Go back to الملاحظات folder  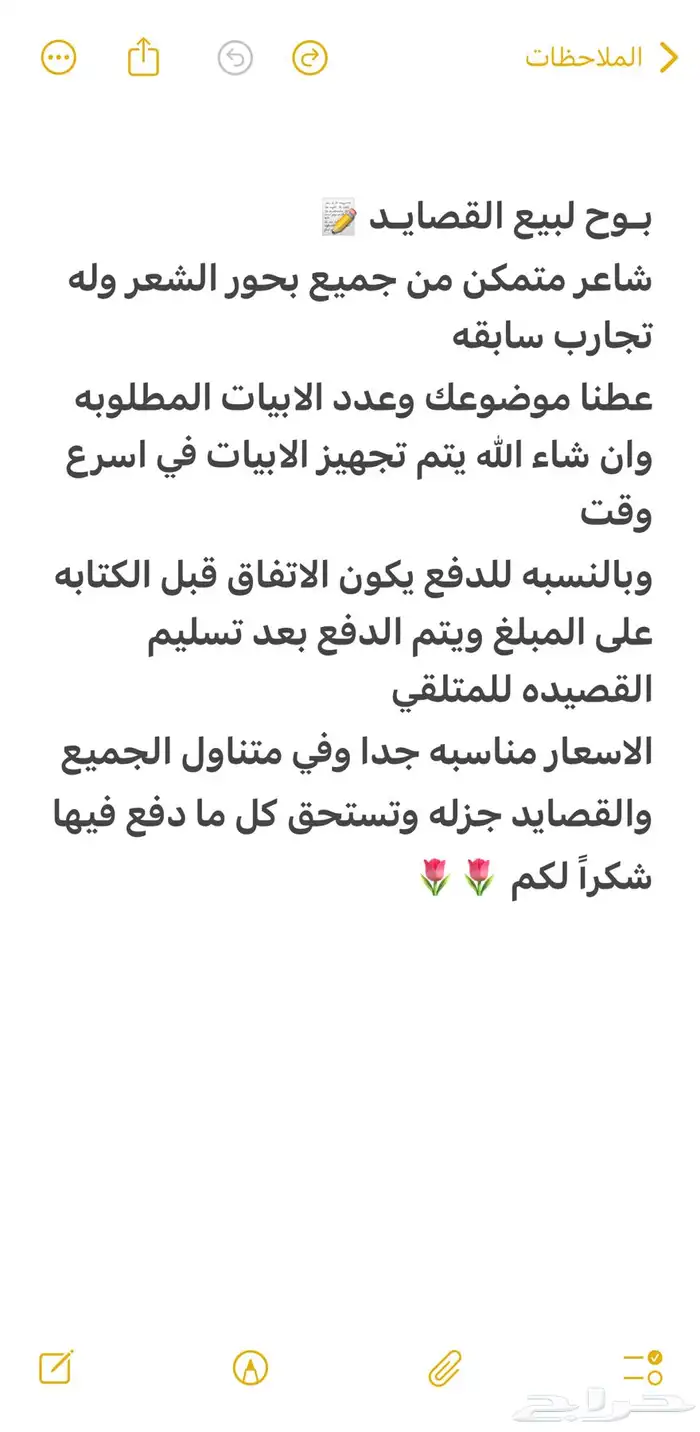pos(602,57)
